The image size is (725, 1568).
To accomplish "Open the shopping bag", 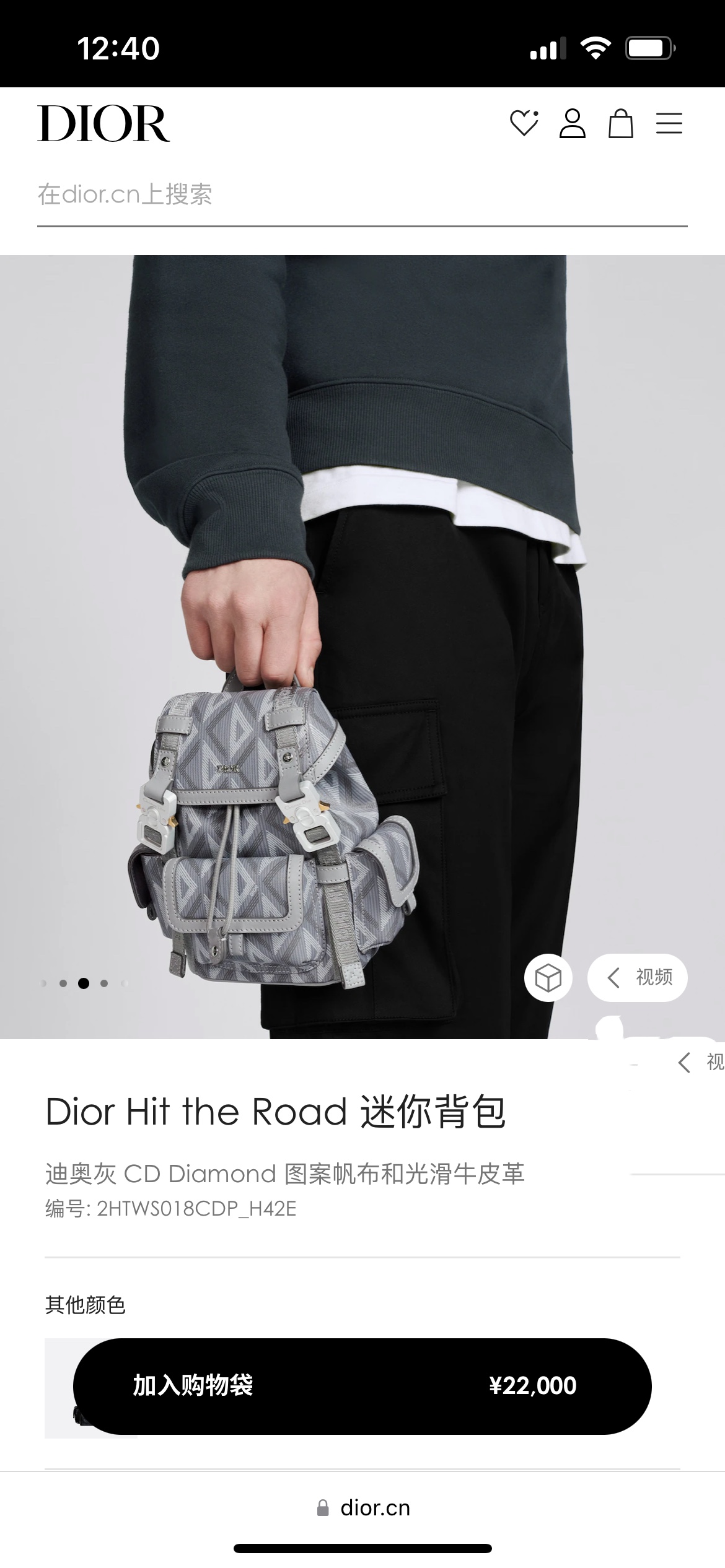I will (x=620, y=123).
